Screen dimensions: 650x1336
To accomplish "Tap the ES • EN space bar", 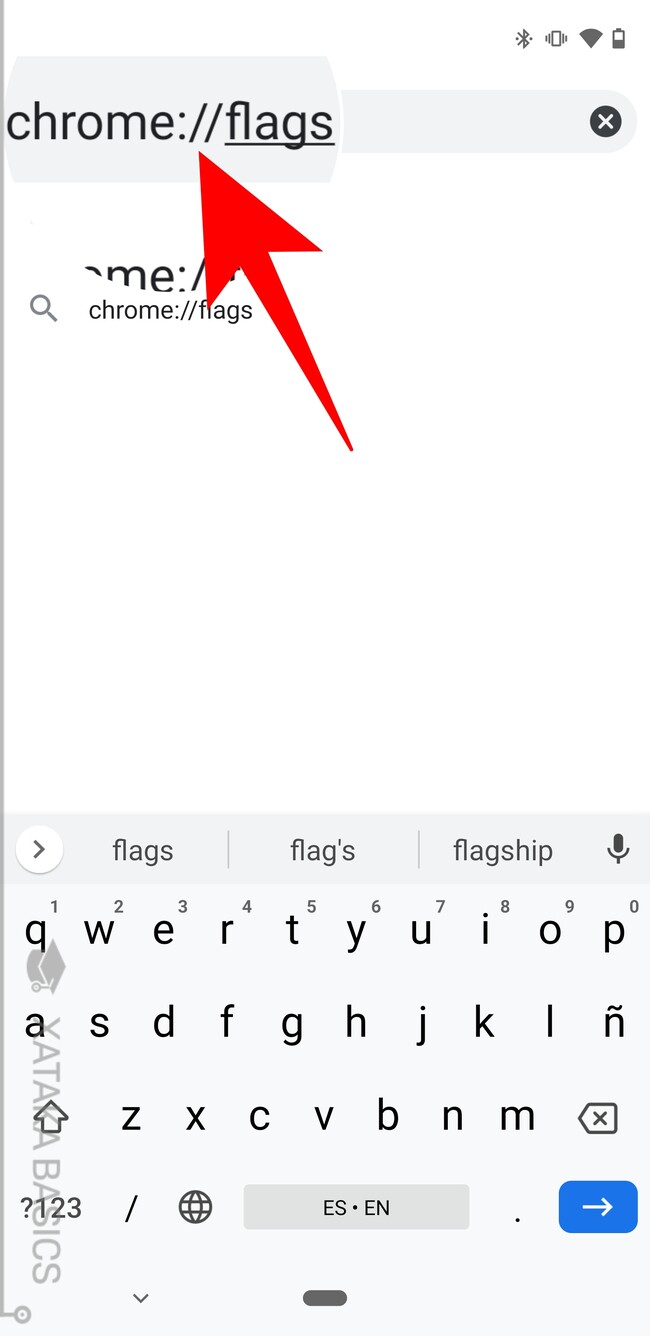I will click(356, 1207).
